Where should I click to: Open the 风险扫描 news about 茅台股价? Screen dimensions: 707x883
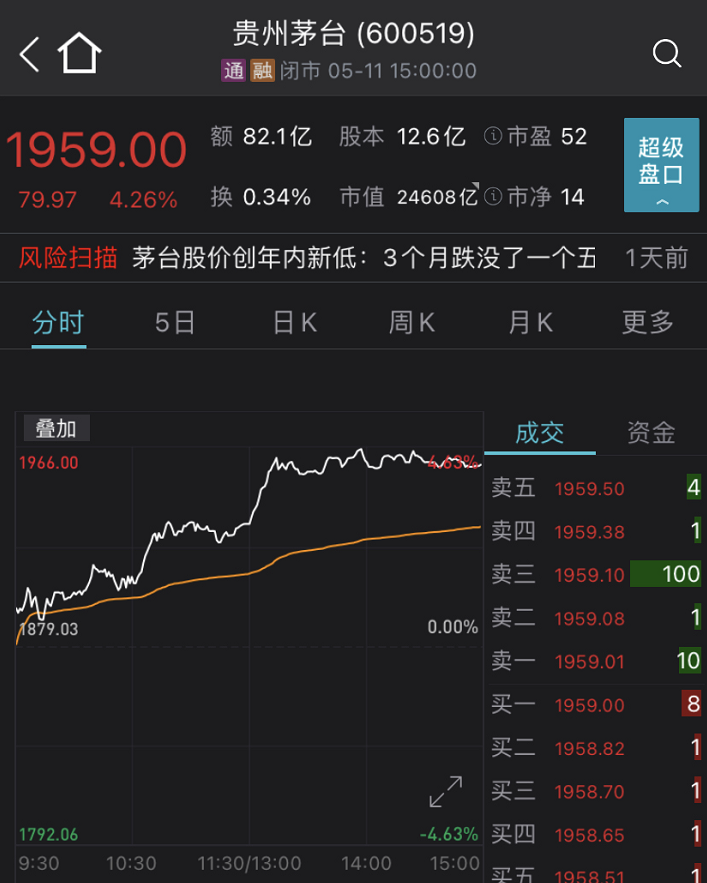[x=364, y=258]
